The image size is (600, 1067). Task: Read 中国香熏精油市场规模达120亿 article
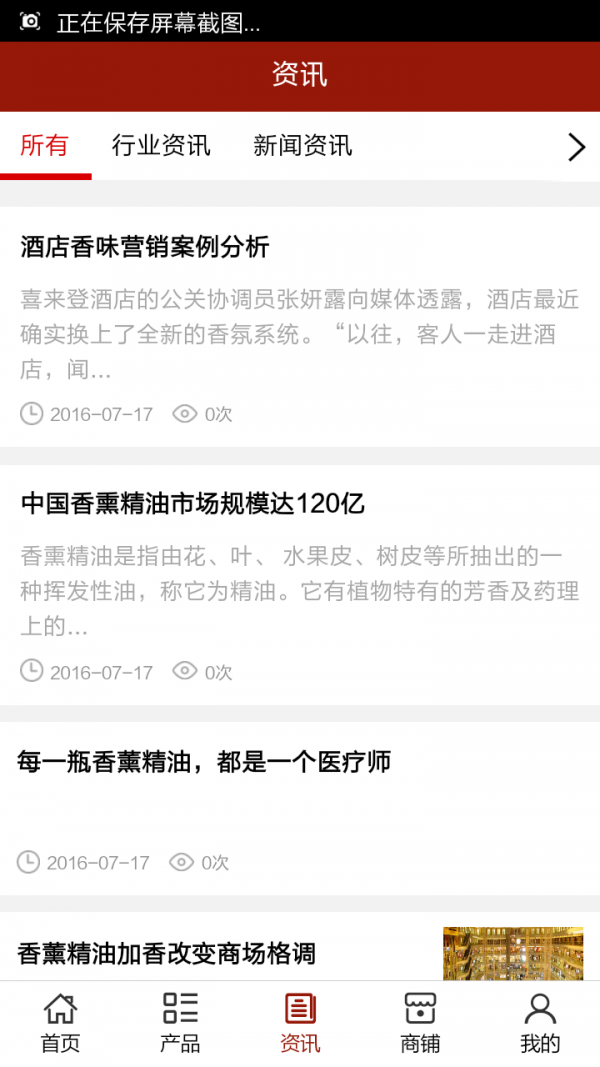coord(192,504)
